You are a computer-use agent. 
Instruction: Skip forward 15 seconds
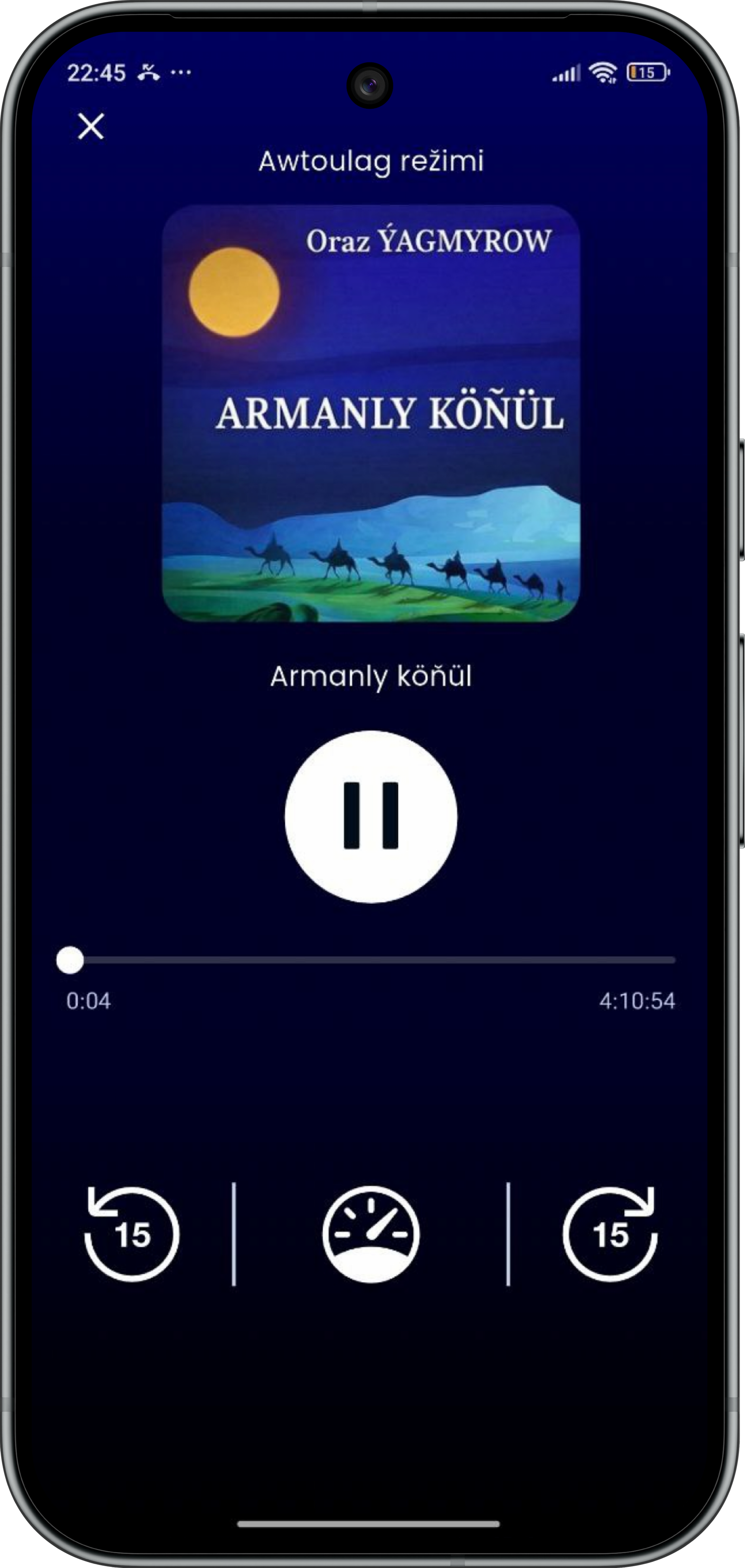(611, 1234)
